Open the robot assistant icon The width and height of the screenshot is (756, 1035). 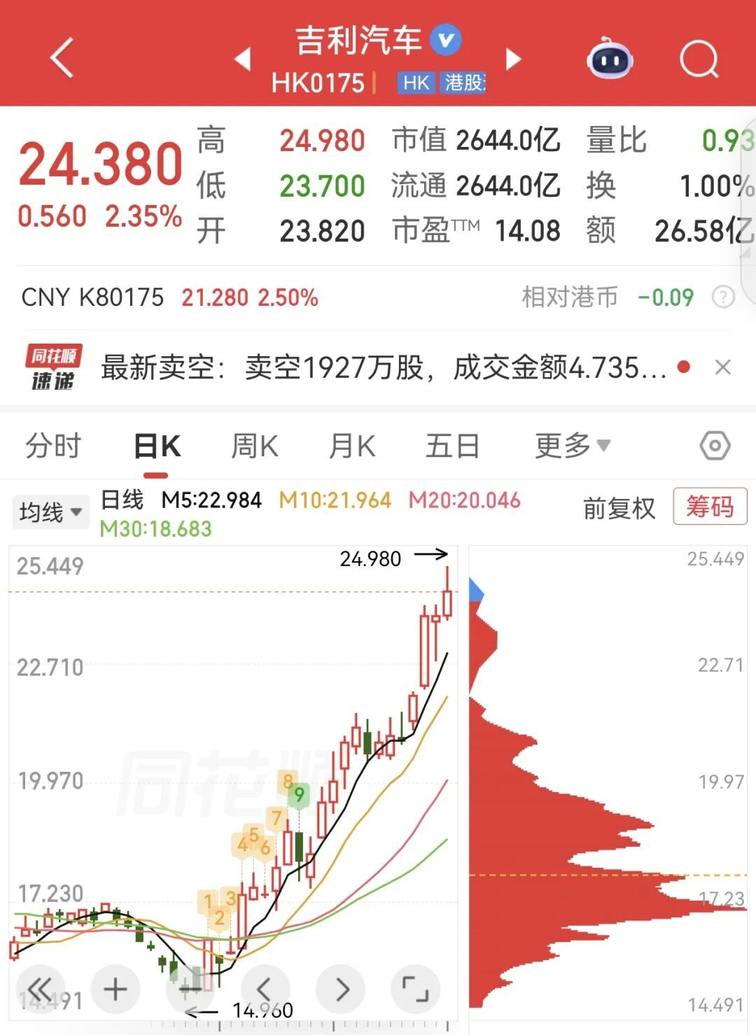610,59
